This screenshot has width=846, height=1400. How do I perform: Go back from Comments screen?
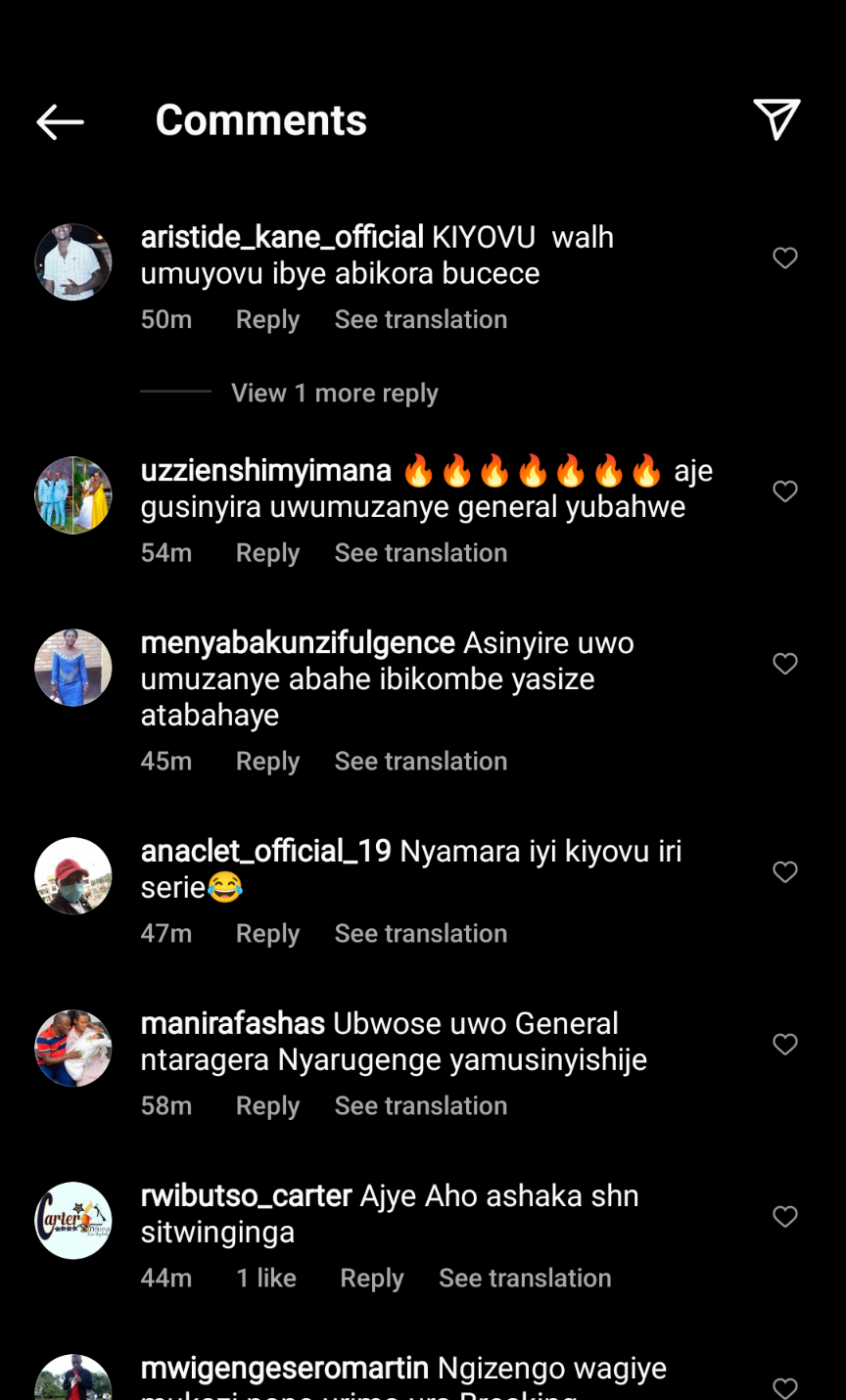pyautogui.click(x=60, y=121)
